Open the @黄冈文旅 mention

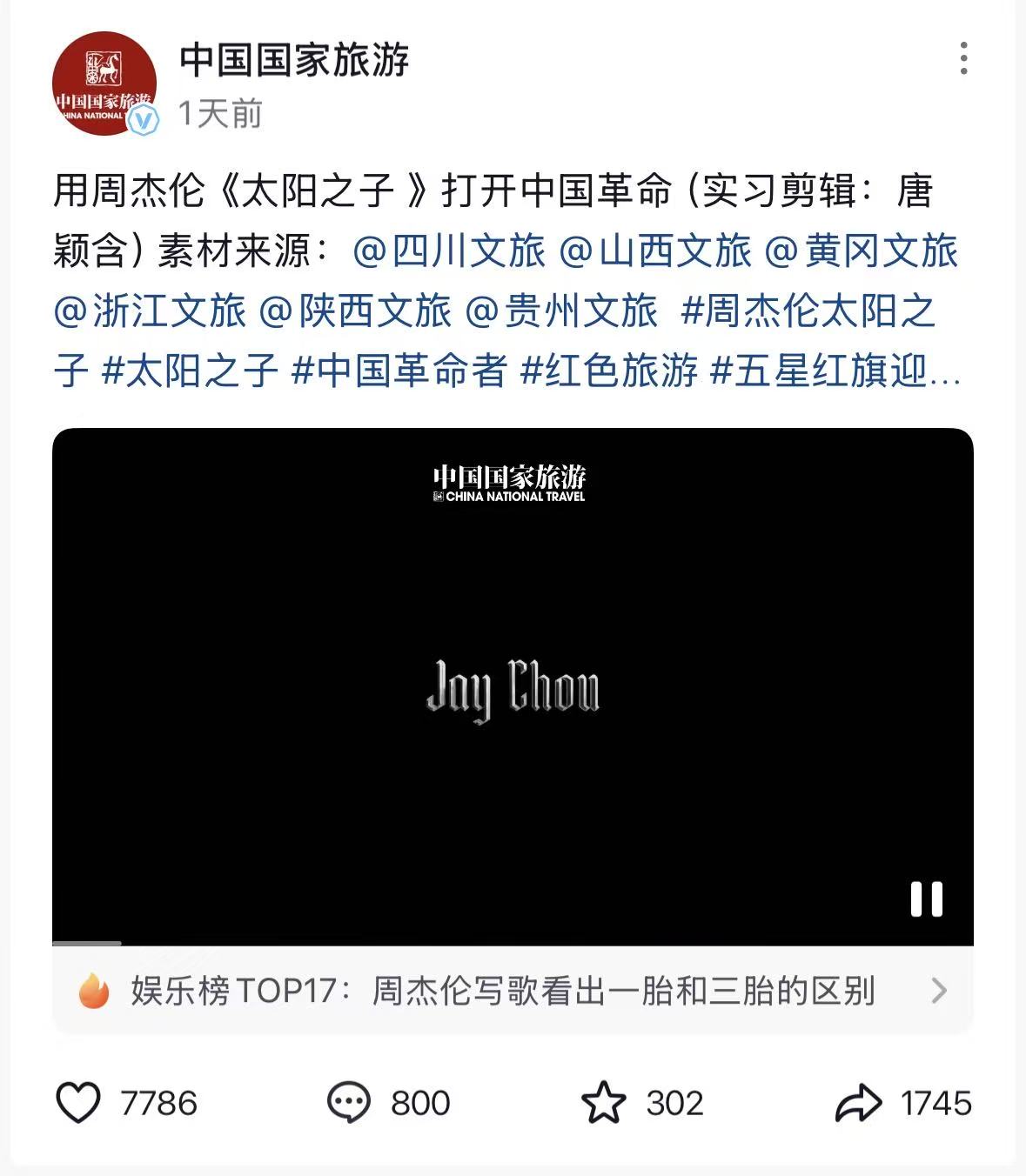pos(861,251)
